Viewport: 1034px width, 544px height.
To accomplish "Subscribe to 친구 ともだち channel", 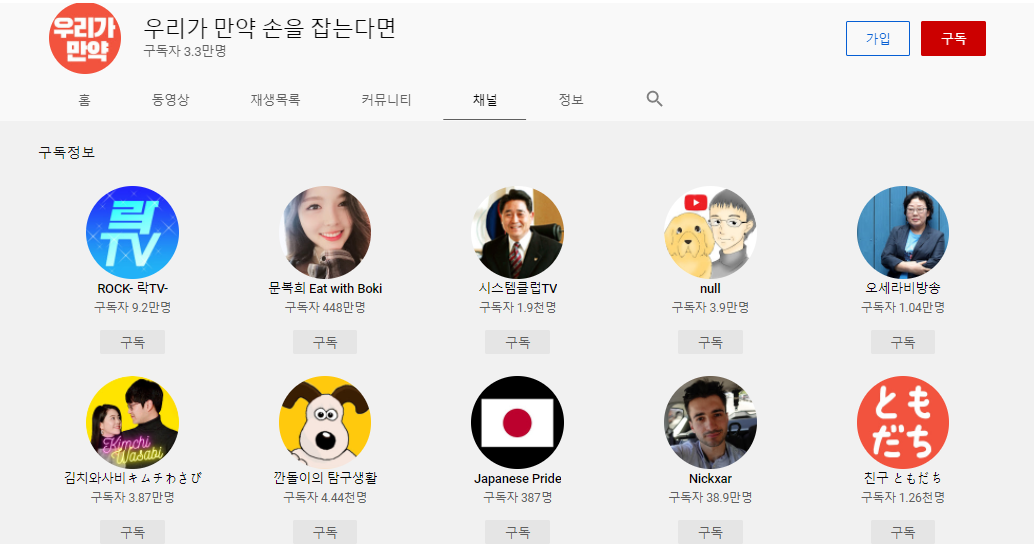I will [902, 532].
